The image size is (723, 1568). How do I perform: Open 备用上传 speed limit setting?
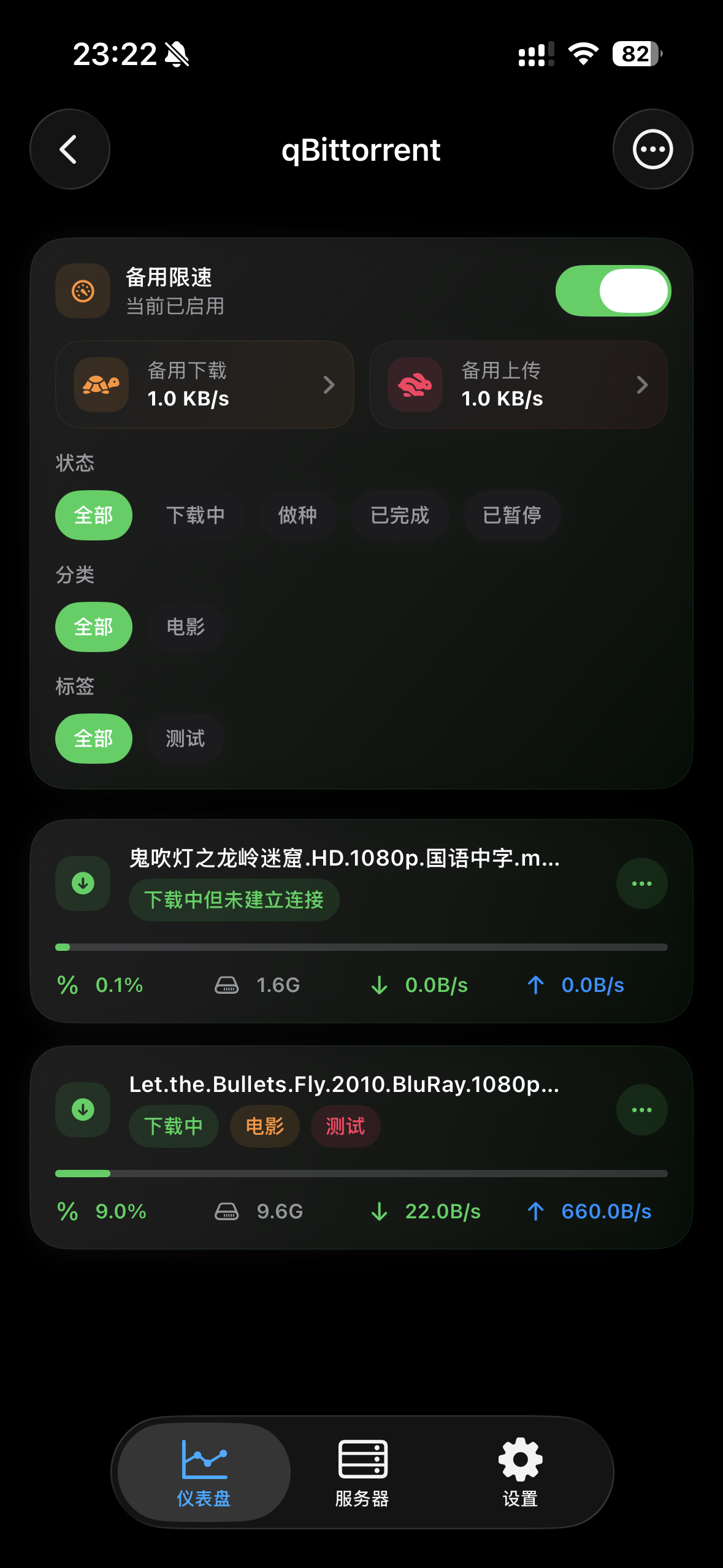pos(518,385)
